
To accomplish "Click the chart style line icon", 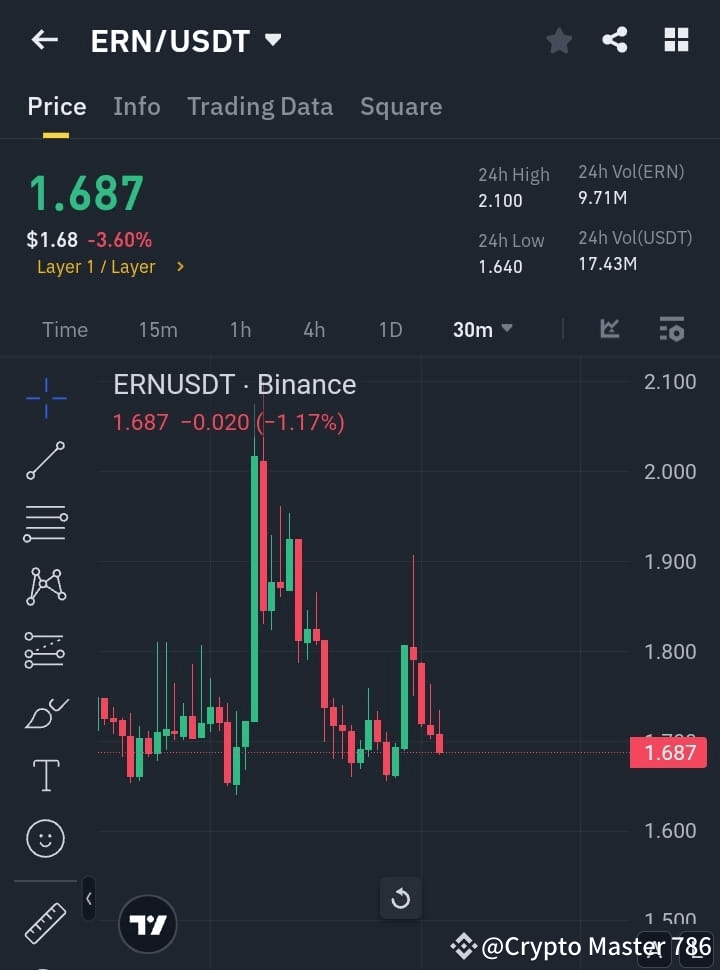I will click(609, 329).
